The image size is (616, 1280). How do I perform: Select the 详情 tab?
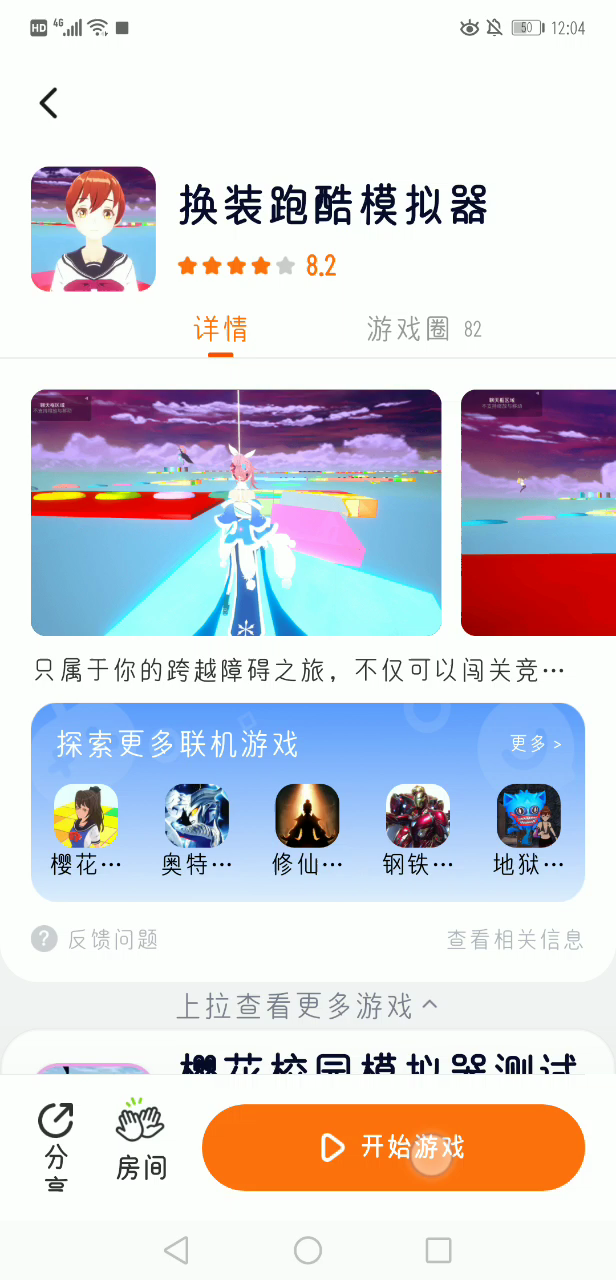pos(220,329)
